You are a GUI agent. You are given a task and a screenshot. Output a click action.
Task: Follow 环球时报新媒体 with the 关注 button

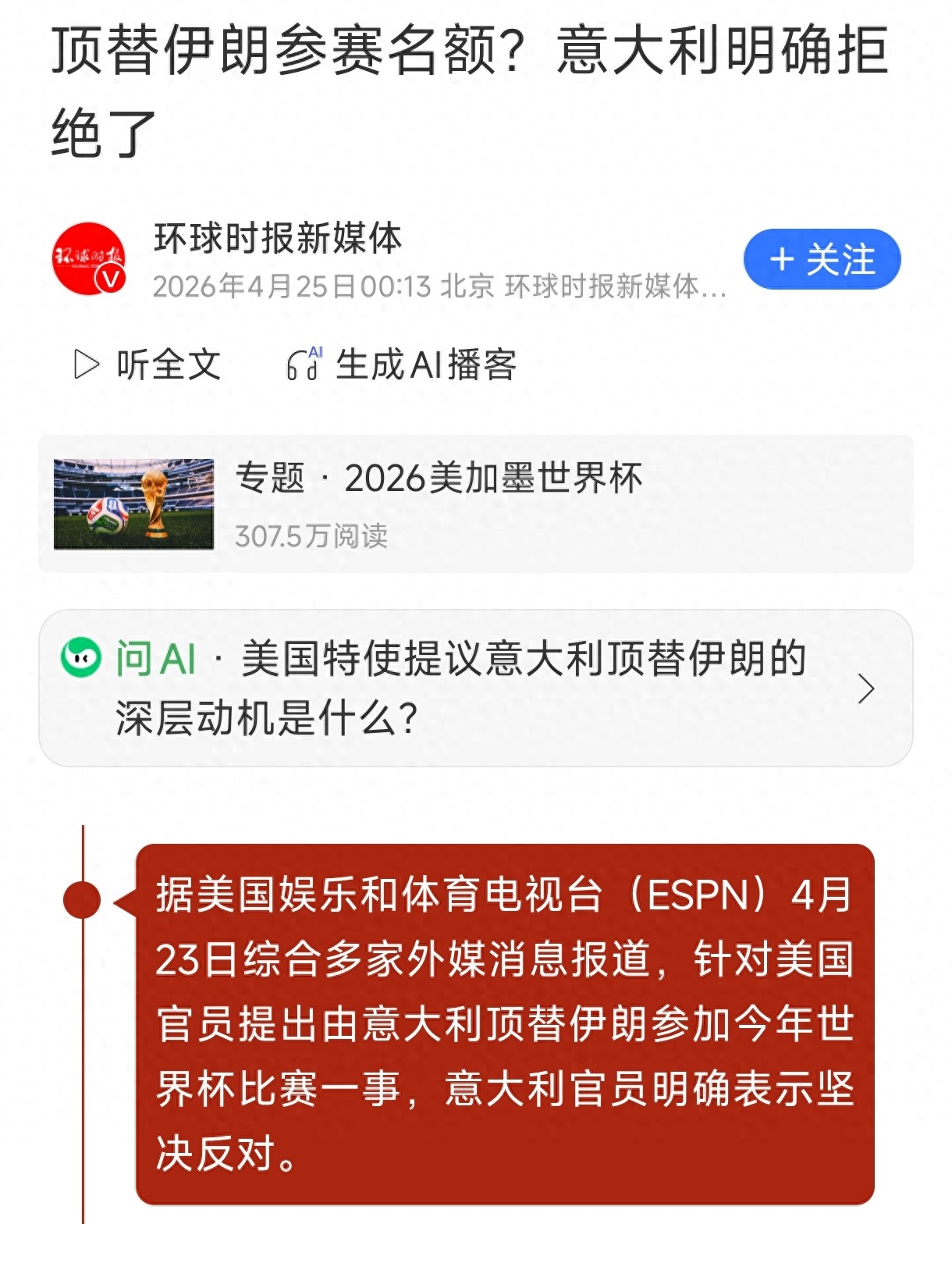coord(822,259)
